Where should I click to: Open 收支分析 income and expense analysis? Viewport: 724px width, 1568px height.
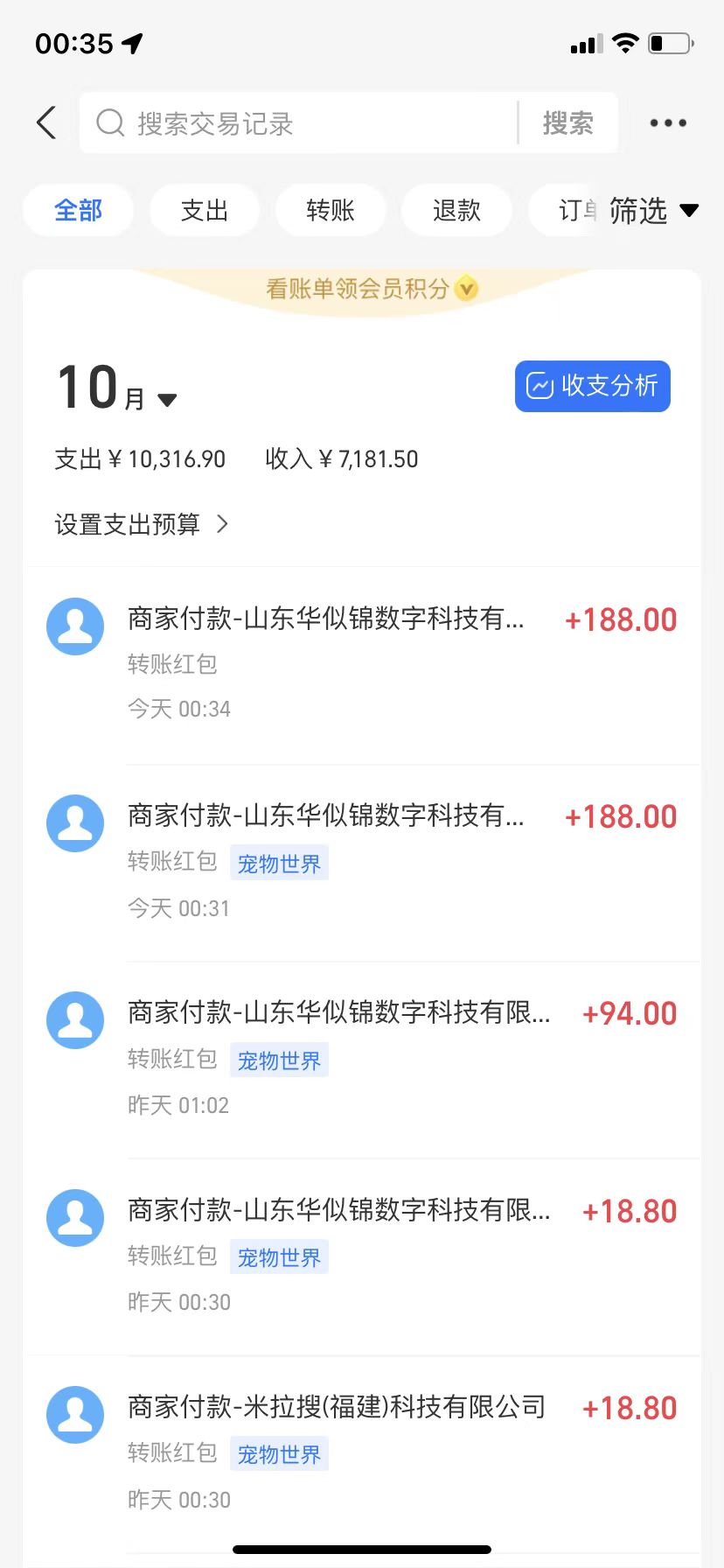click(x=592, y=386)
